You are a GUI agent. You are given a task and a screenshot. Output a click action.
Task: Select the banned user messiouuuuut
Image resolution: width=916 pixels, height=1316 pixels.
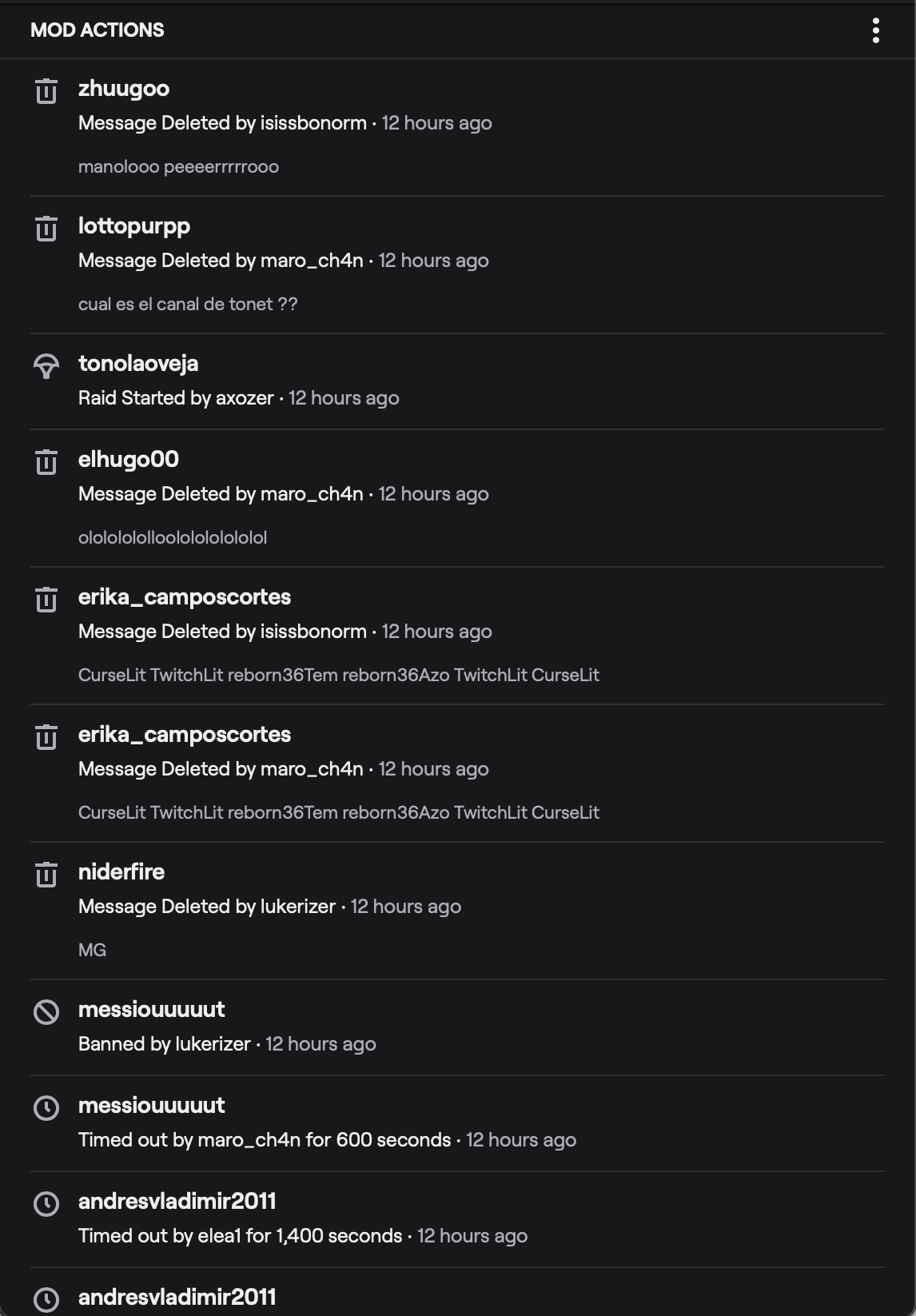pos(151,1009)
